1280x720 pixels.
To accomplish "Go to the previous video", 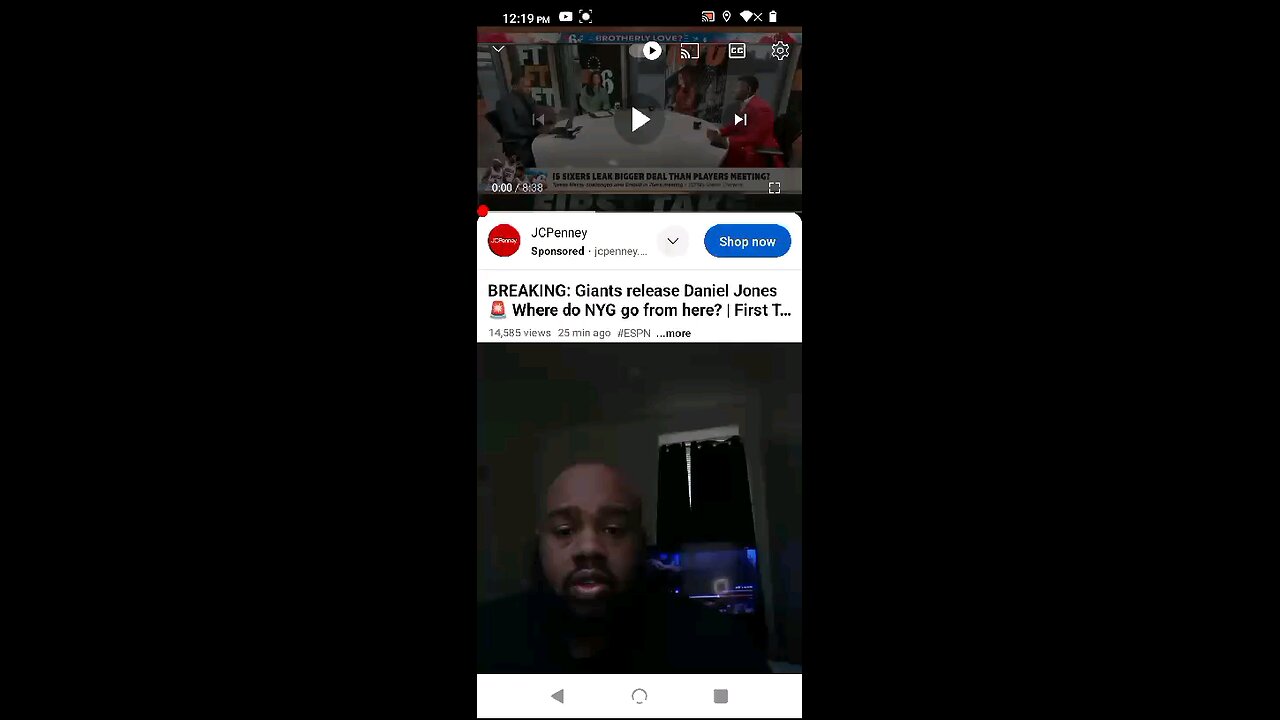I will coord(538,120).
